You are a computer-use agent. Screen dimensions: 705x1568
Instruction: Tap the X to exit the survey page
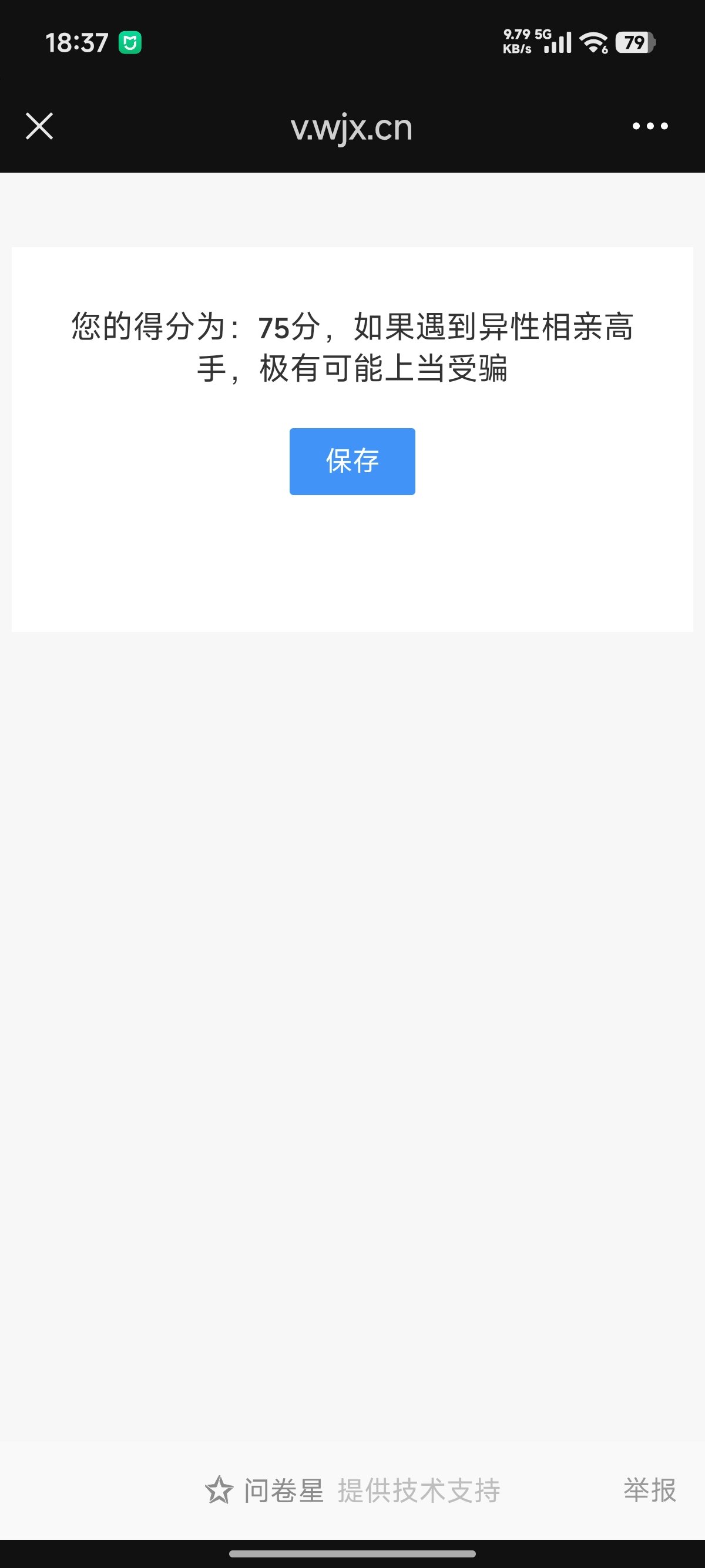tap(39, 127)
